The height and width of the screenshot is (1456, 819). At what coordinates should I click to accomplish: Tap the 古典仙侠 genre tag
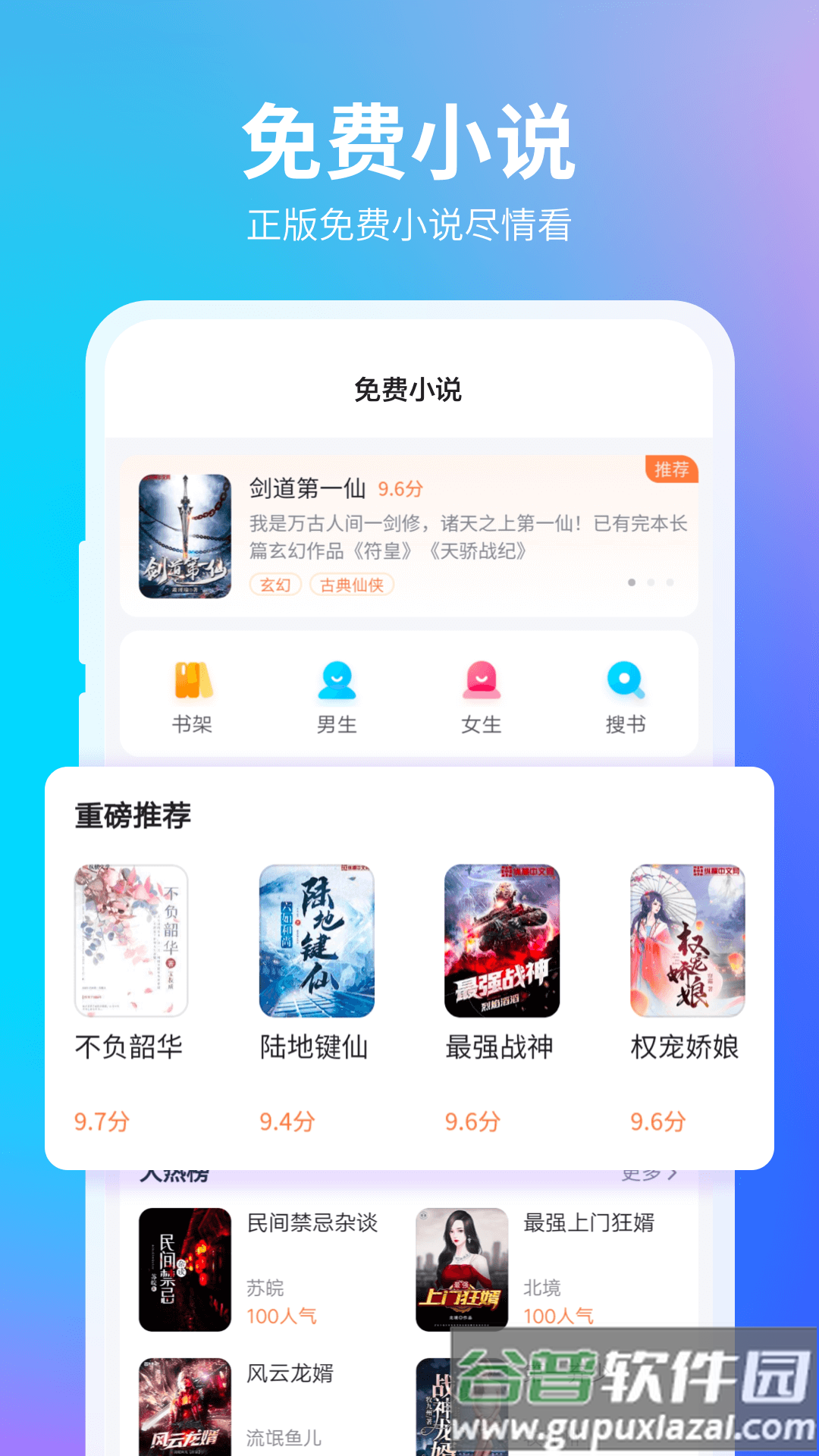coord(350,585)
